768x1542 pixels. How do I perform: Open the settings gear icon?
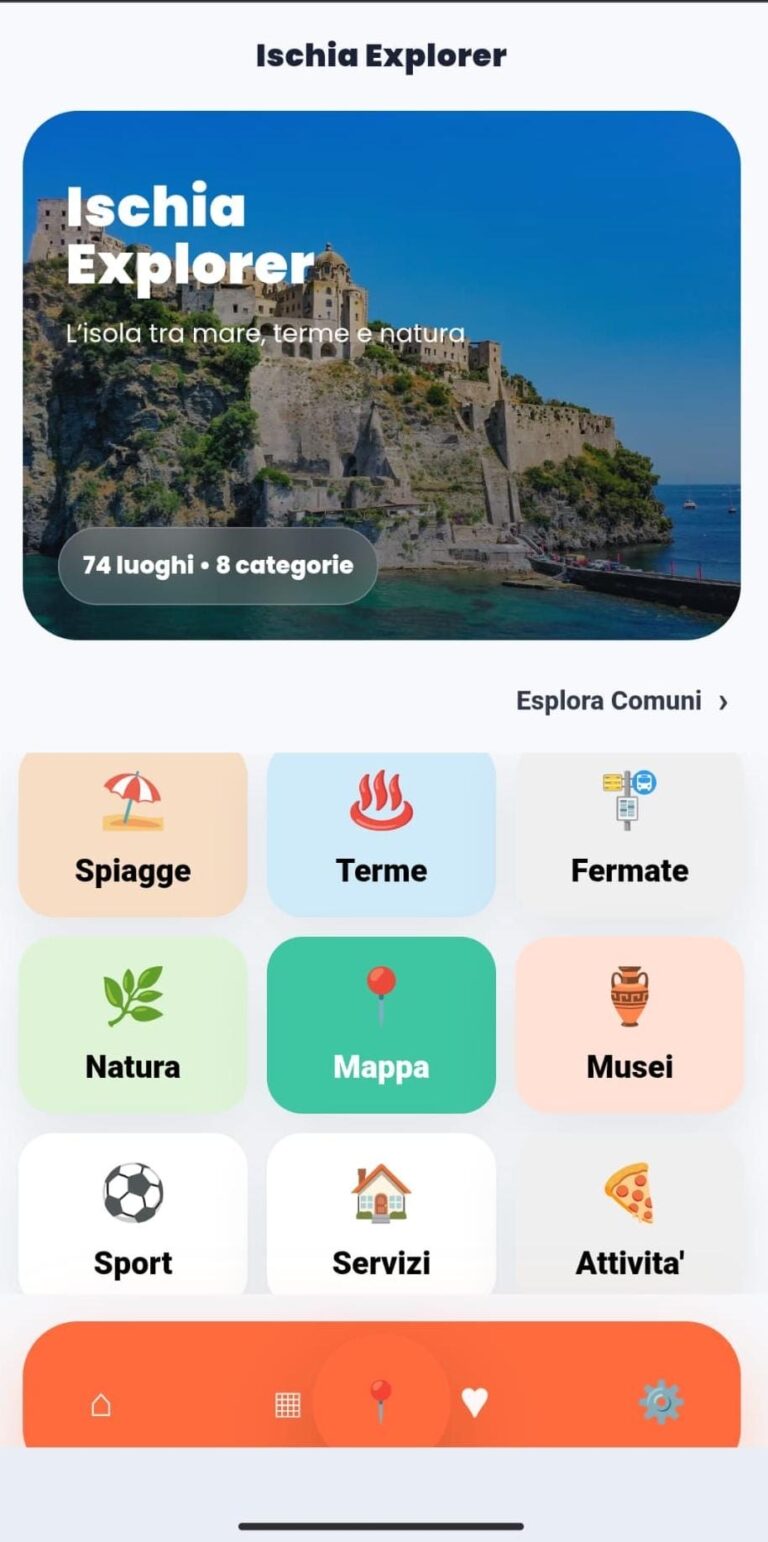(659, 1404)
